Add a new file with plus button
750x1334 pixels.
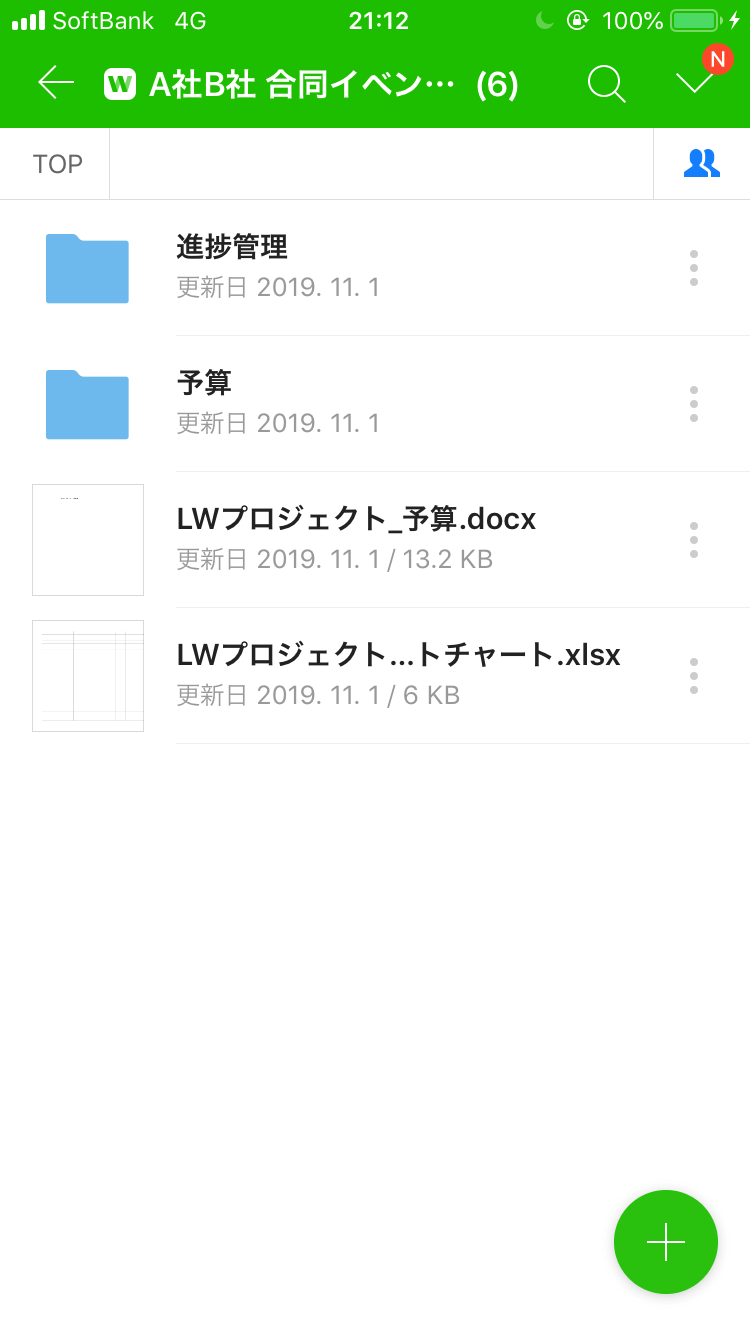coord(666,1242)
